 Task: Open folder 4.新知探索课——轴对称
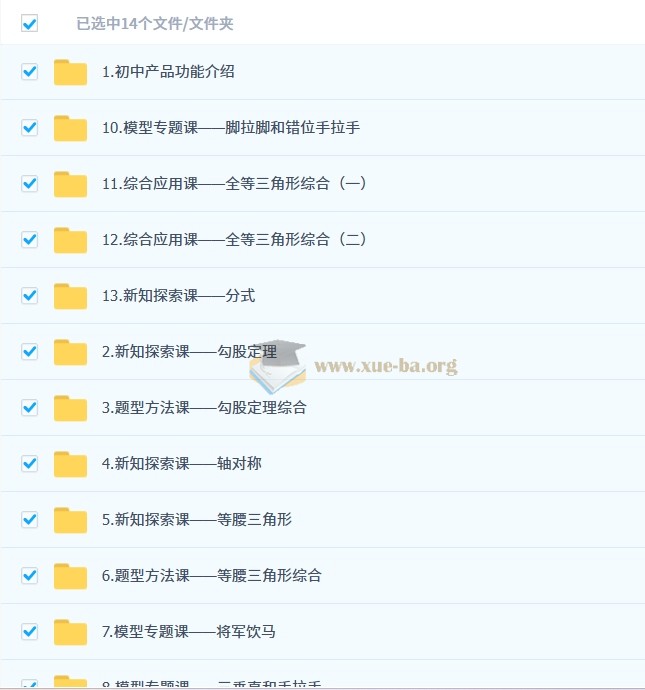pyautogui.click(x=182, y=464)
